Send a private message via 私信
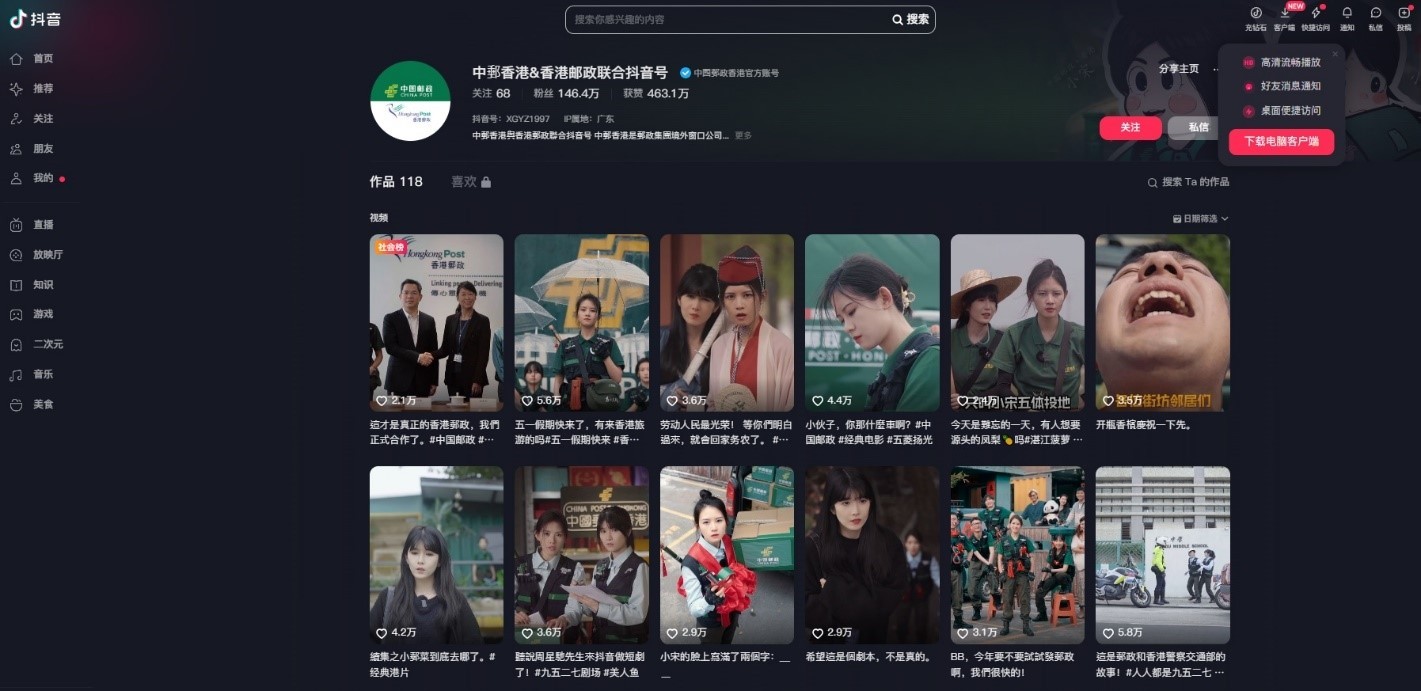Image resolution: width=1421 pixels, height=691 pixels. point(1197,128)
